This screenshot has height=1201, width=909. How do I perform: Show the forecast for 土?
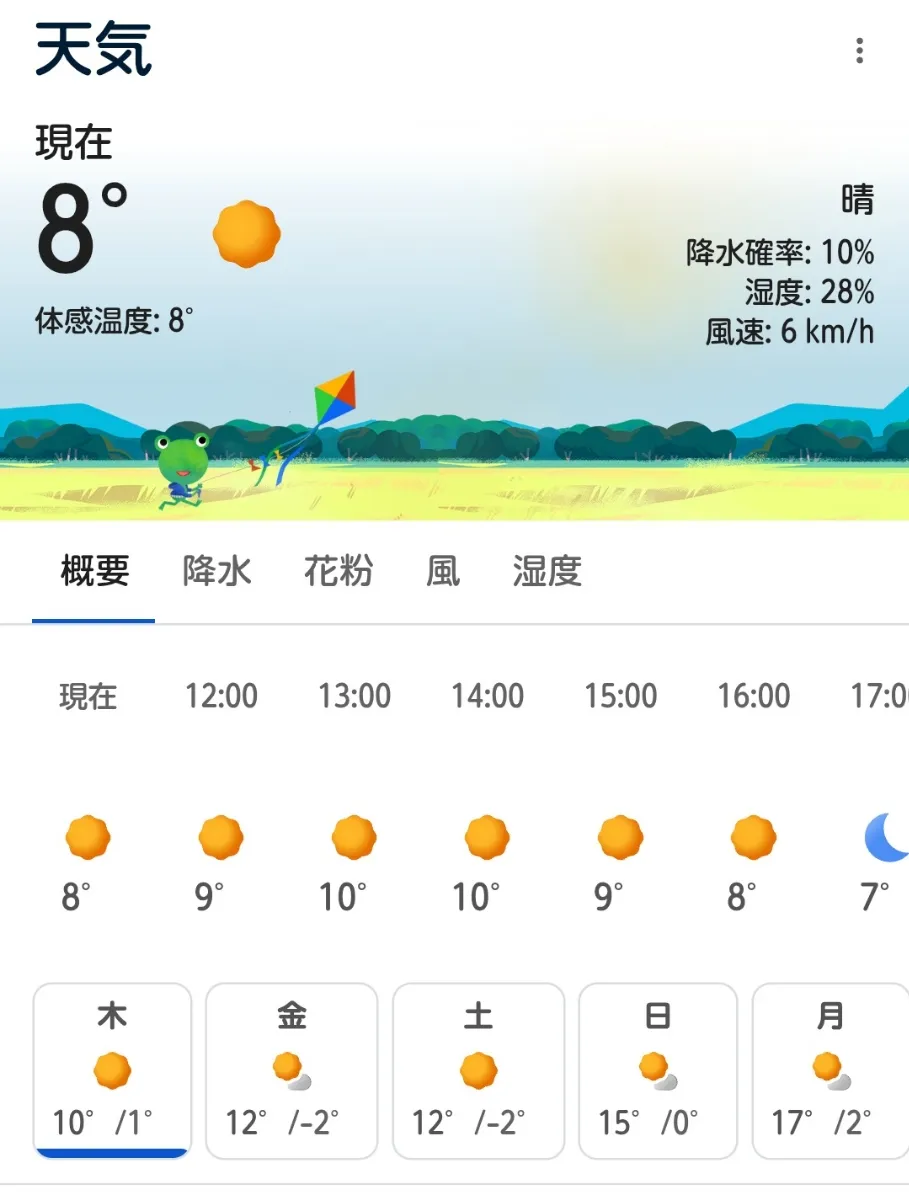pos(478,1070)
